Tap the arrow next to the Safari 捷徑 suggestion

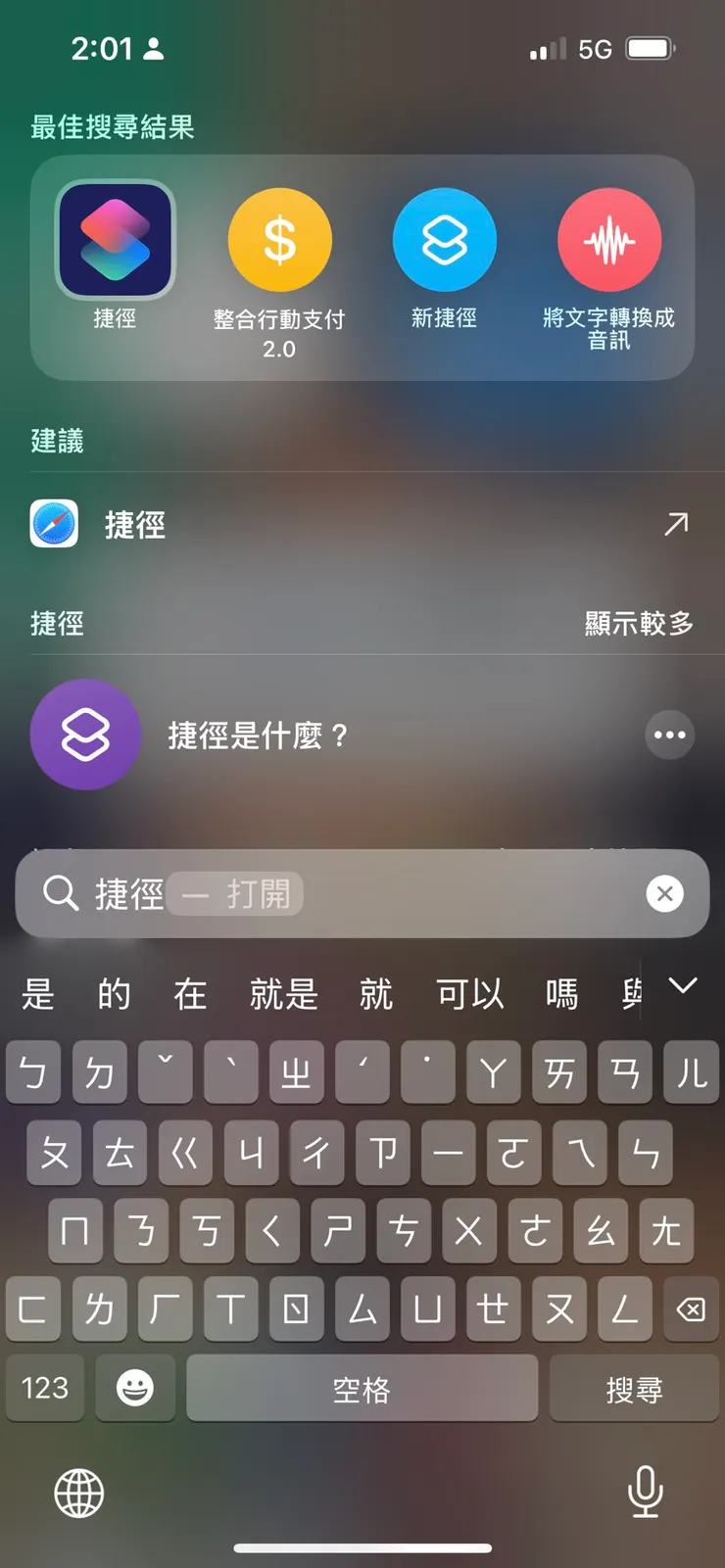click(674, 525)
